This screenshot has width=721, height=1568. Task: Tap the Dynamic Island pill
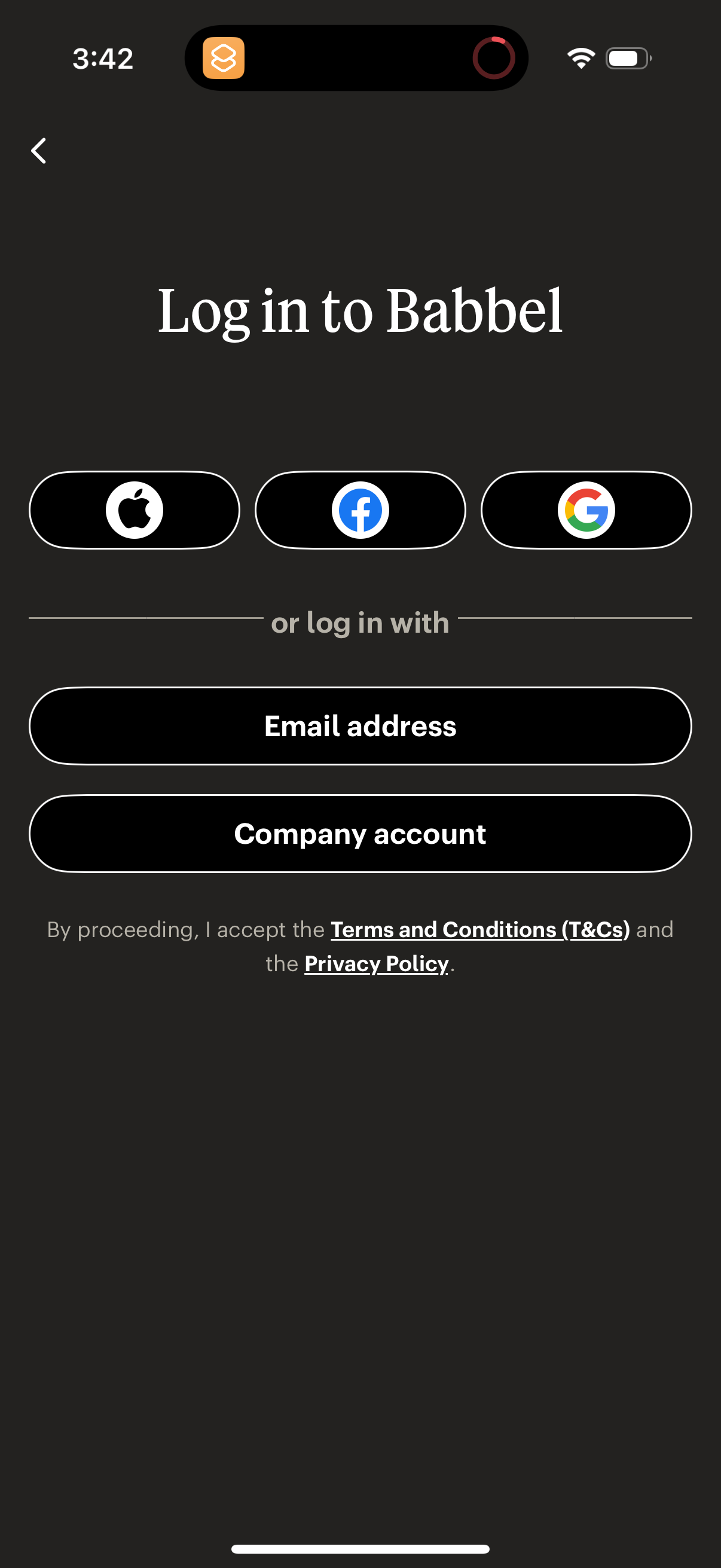(x=356, y=58)
